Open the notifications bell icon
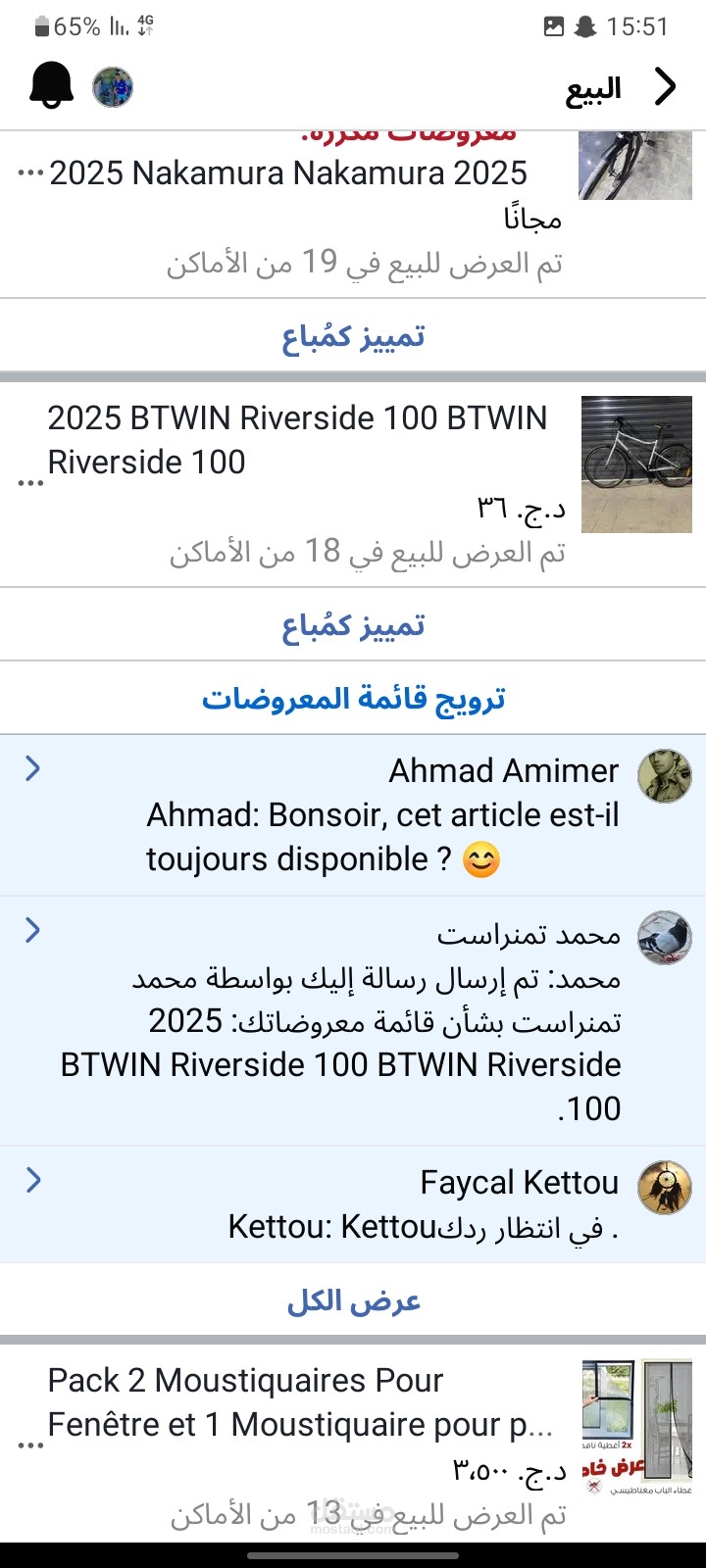This screenshot has height=1568, width=706. click(51, 86)
